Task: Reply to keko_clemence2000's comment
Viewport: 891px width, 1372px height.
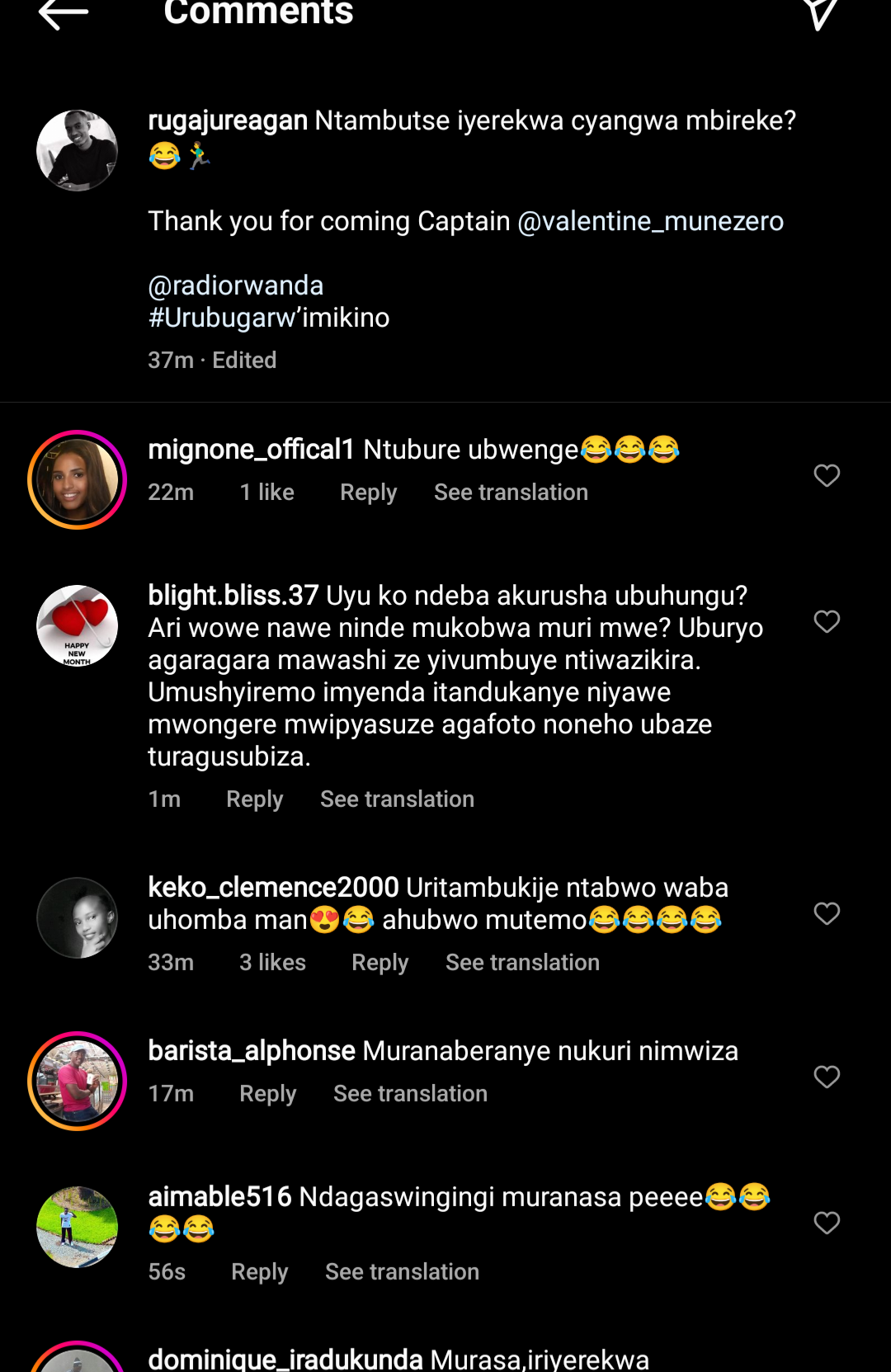Action: pyautogui.click(x=379, y=963)
